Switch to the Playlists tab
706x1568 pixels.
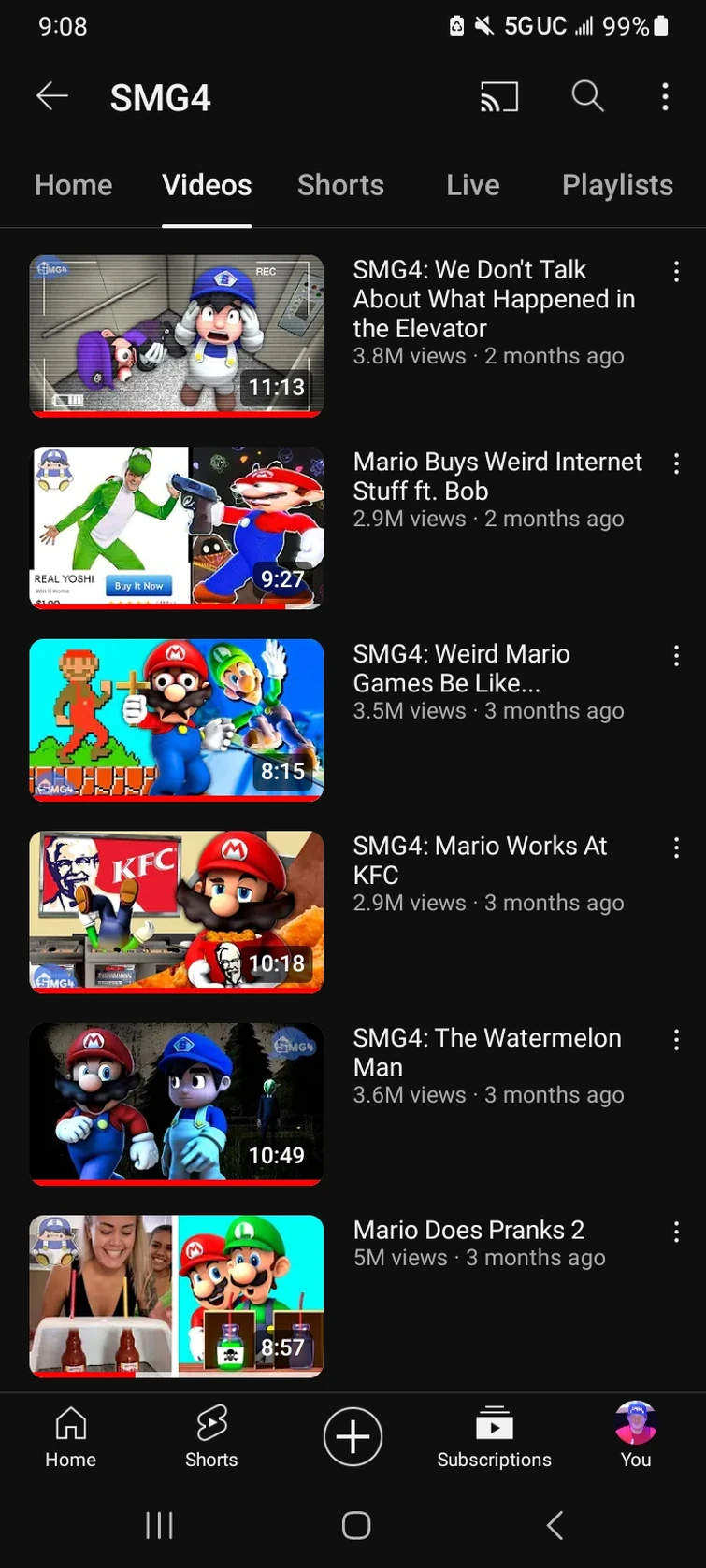[x=617, y=185]
